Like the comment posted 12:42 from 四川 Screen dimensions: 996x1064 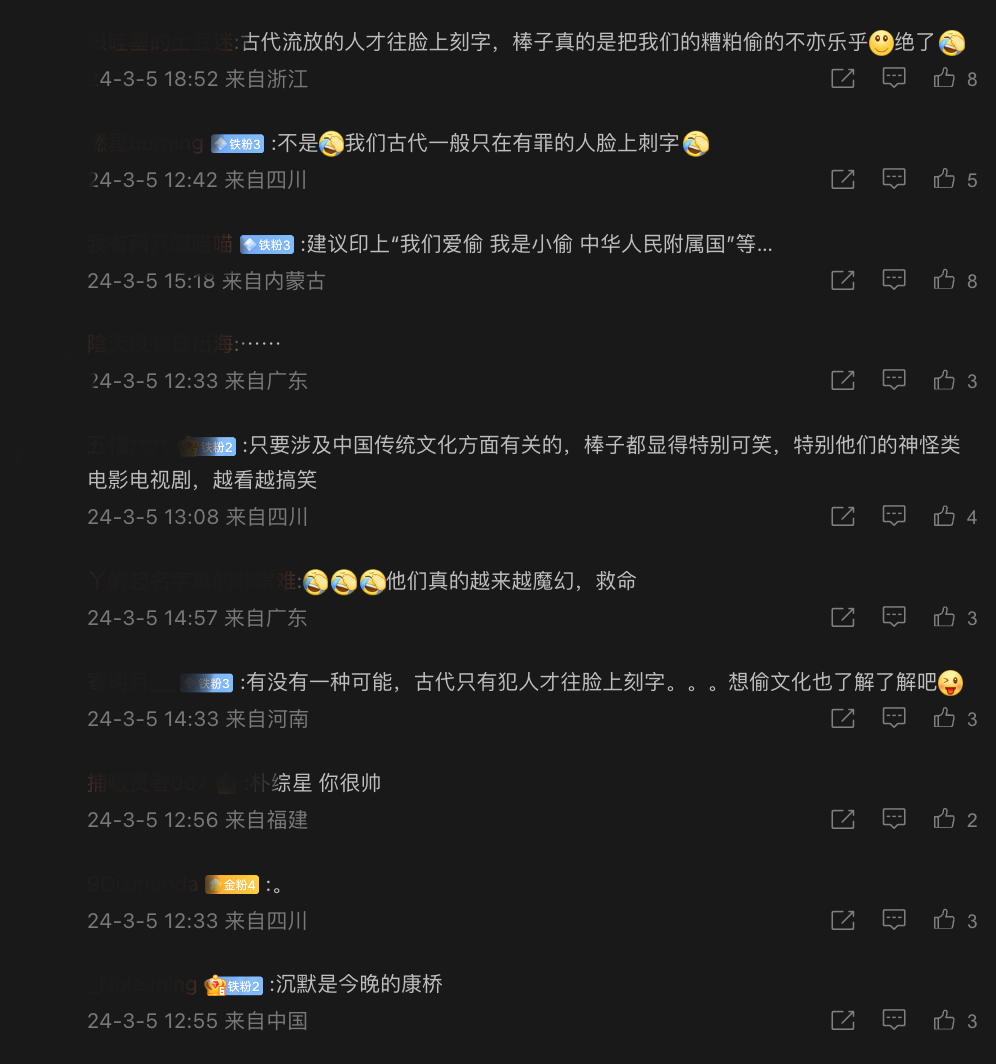944,179
